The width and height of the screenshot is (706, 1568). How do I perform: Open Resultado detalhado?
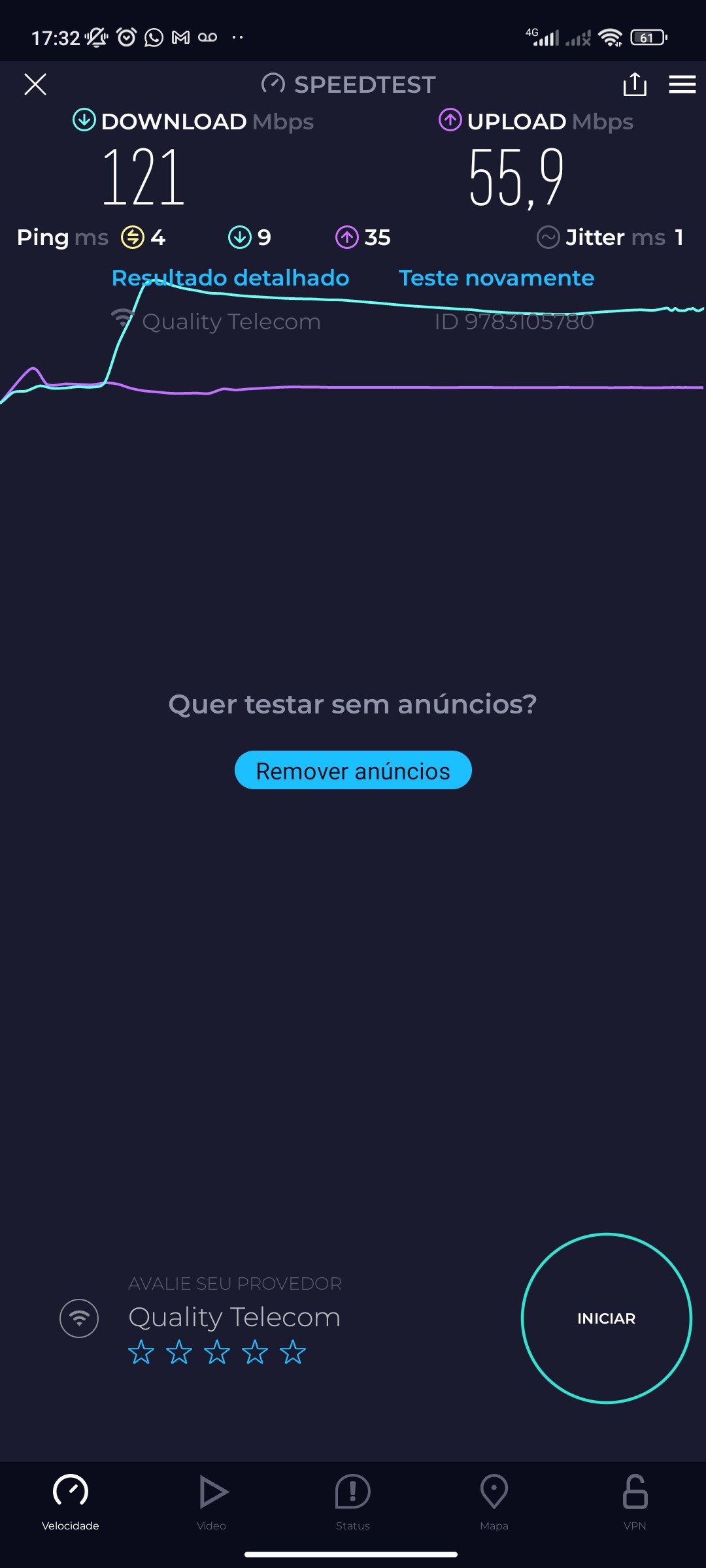[x=230, y=278]
